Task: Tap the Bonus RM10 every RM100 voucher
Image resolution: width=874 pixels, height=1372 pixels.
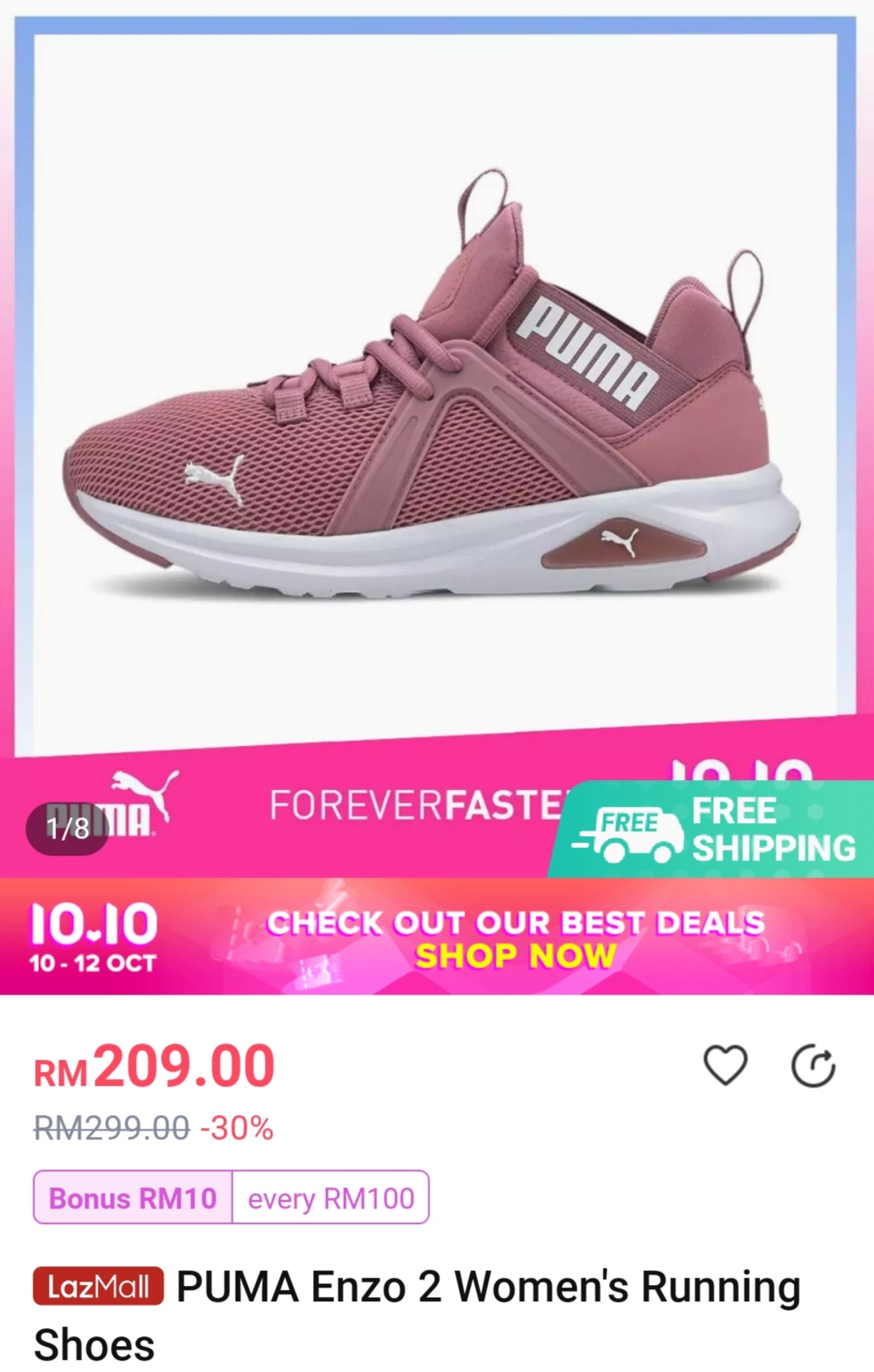Action: tap(231, 1197)
